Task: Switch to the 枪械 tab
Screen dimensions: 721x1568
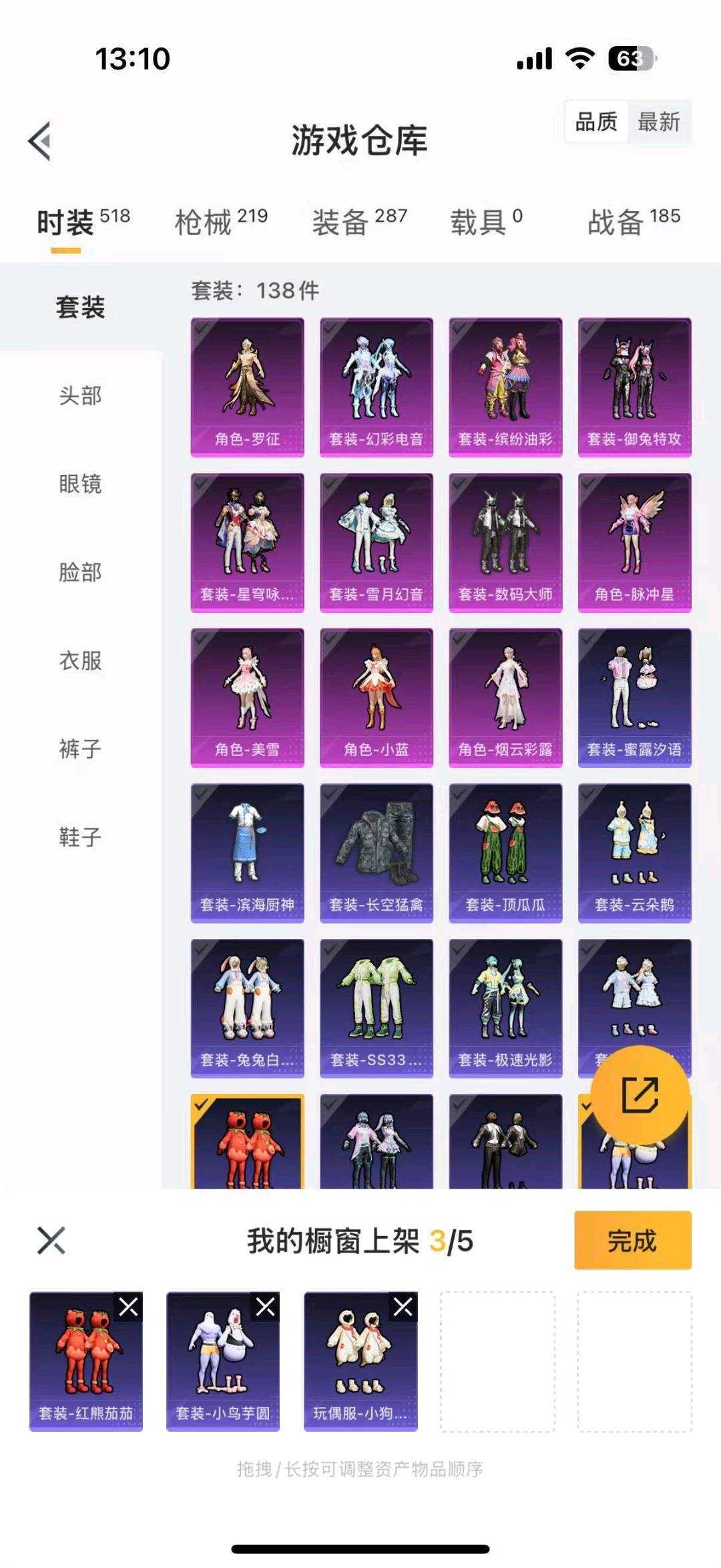Action: pos(221,222)
